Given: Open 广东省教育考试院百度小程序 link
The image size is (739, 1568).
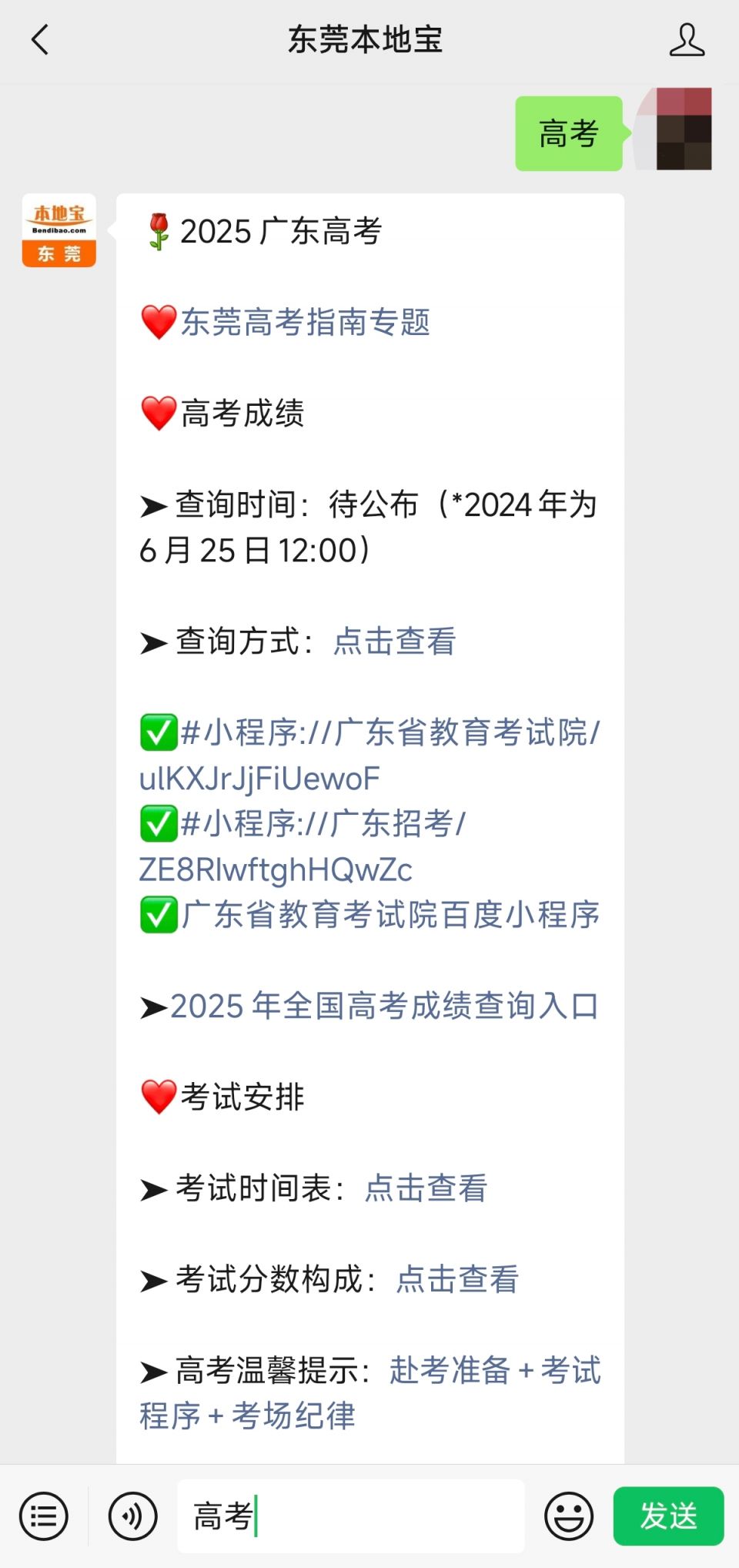Looking at the screenshot, I should click(x=390, y=915).
